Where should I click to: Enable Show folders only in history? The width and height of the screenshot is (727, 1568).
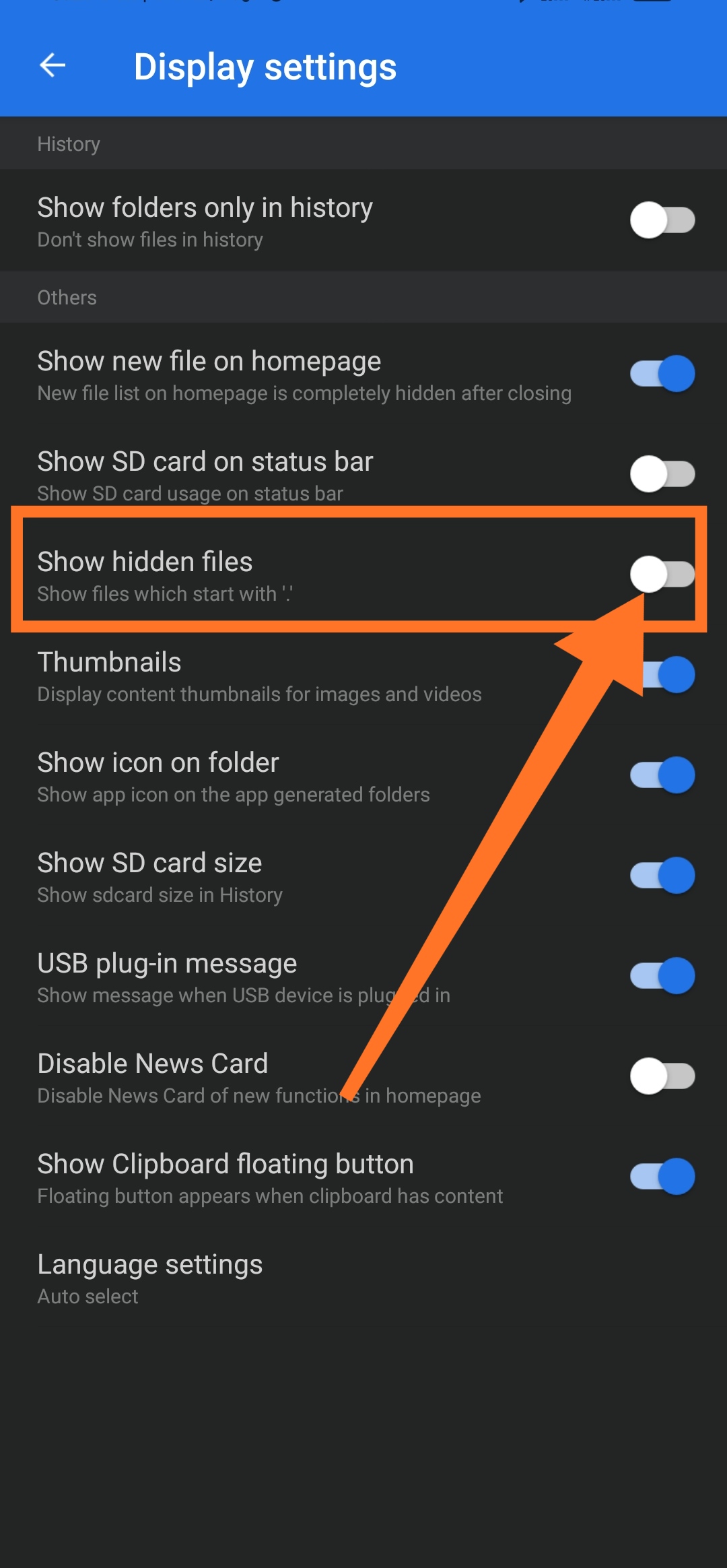662,220
